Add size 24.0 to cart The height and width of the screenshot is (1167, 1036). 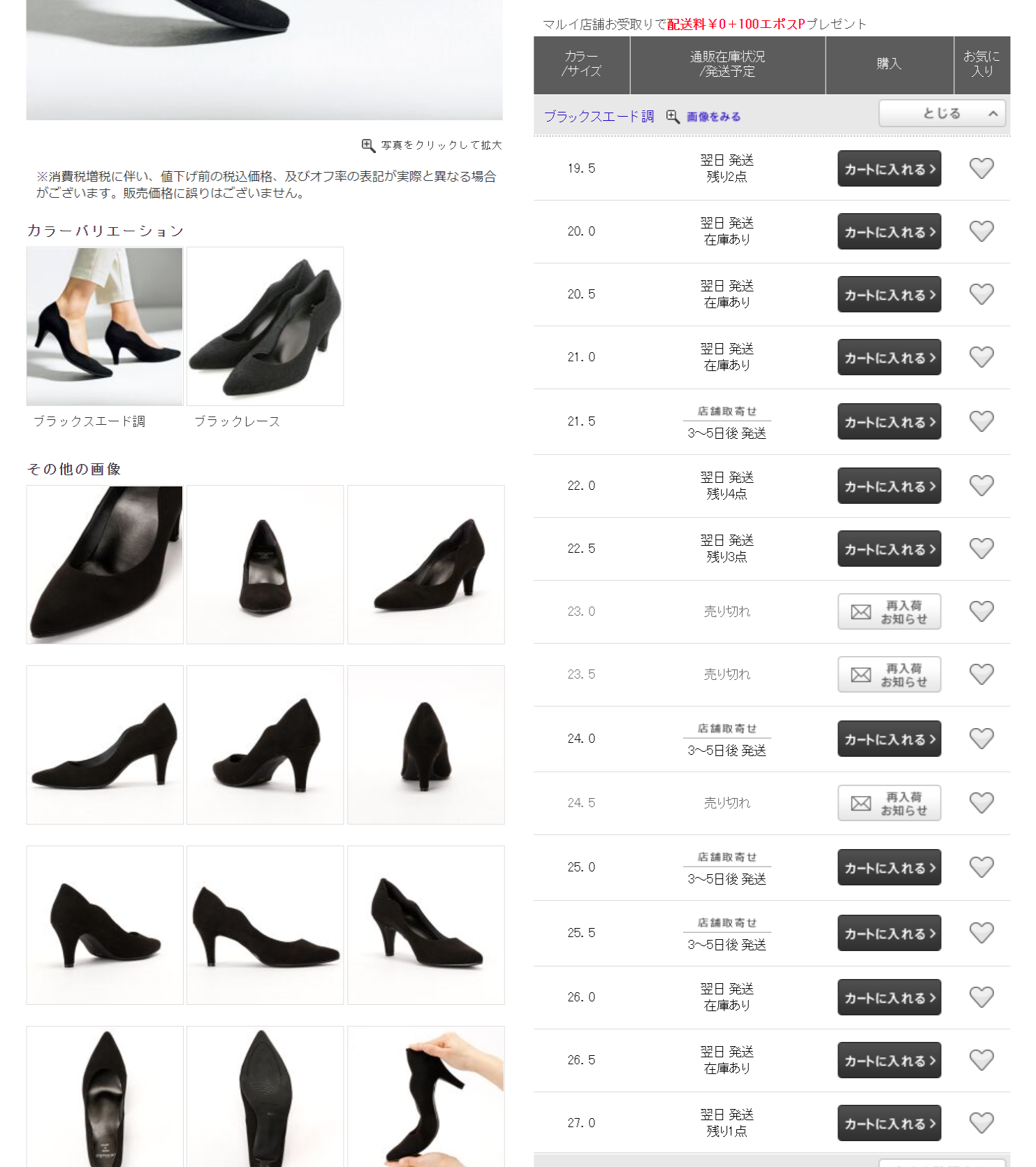(x=889, y=739)
